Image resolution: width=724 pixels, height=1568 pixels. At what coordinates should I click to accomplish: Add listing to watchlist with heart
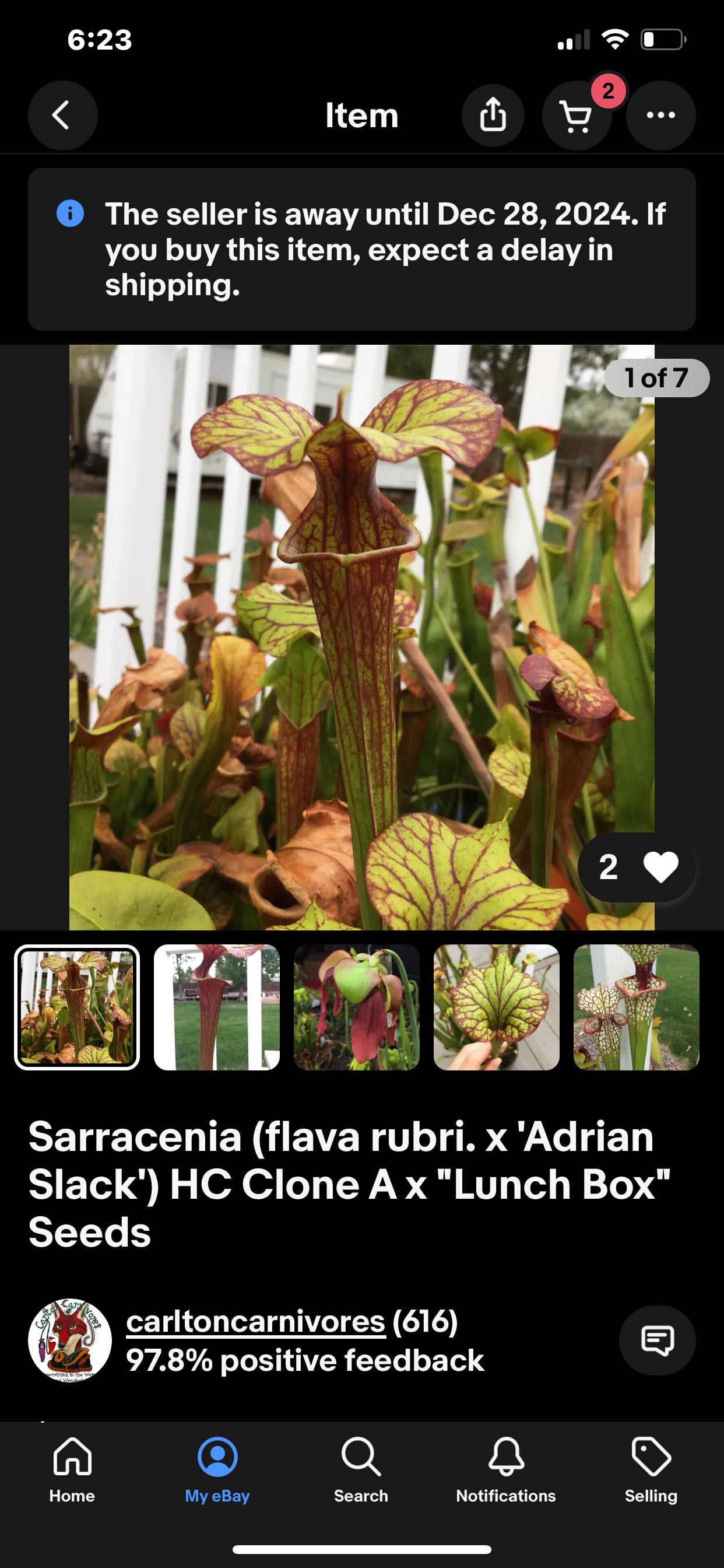point(660,867)
